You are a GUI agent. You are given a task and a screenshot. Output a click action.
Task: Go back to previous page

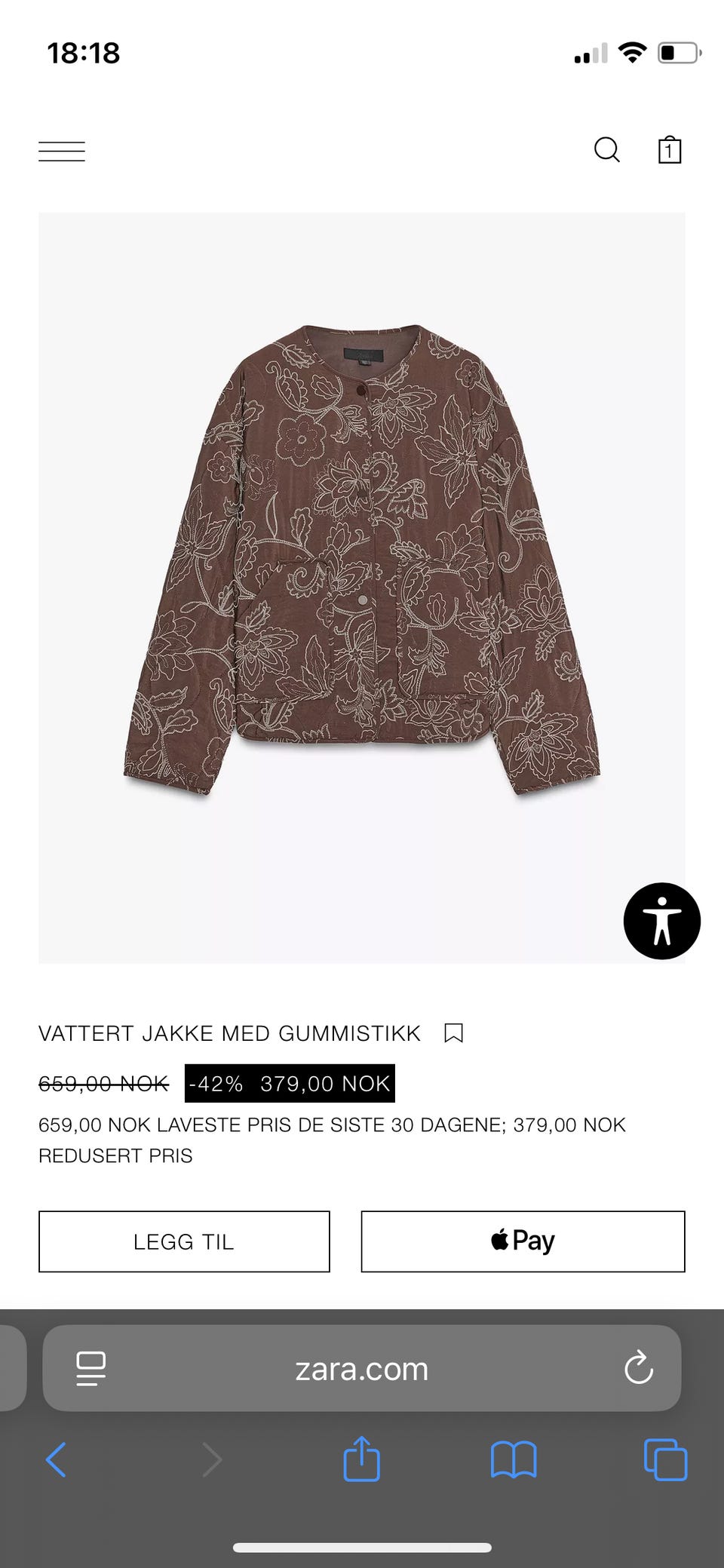click(57, 1460)
